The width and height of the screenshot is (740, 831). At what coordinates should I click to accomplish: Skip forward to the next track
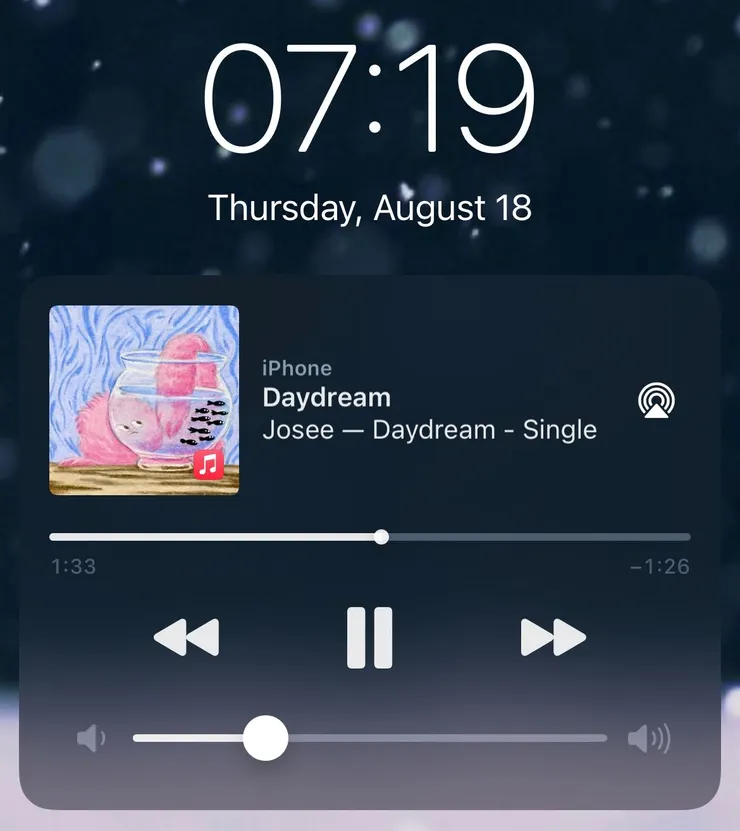(552, 637)
